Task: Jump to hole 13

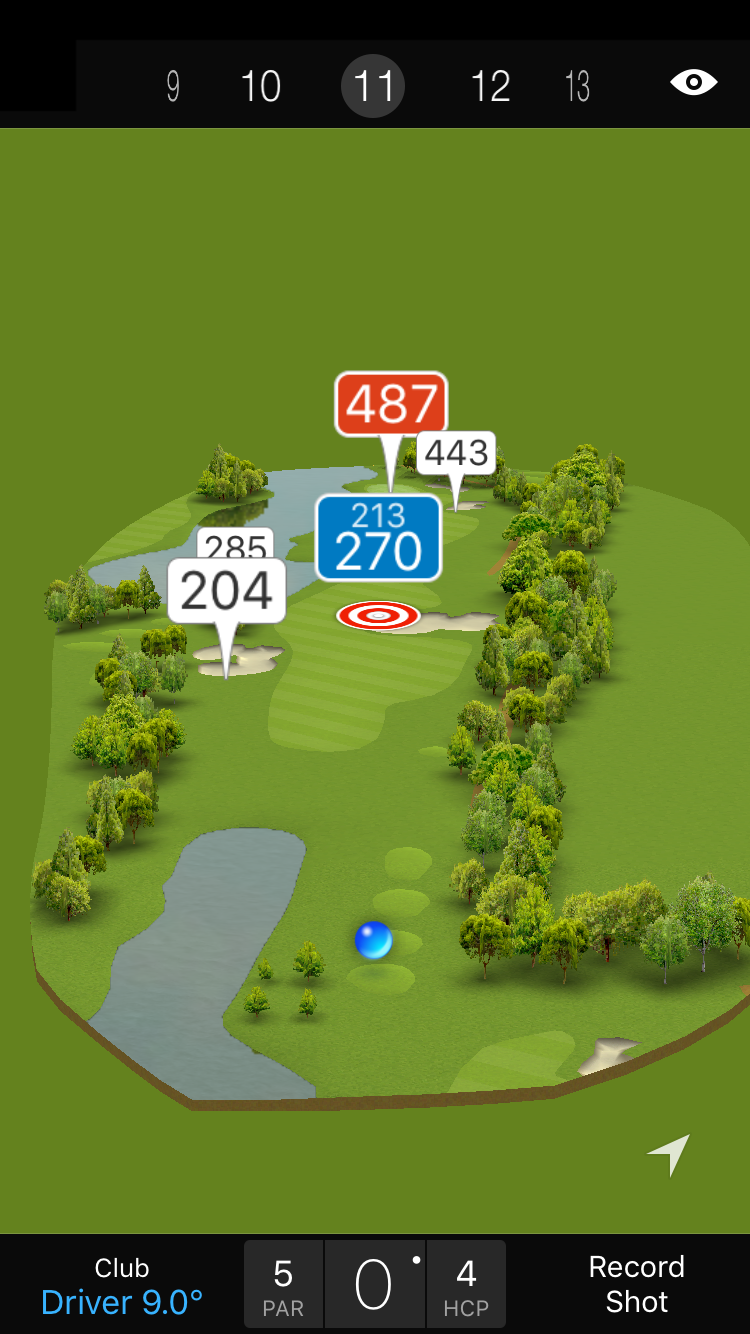Action: [x=577, y=87]
